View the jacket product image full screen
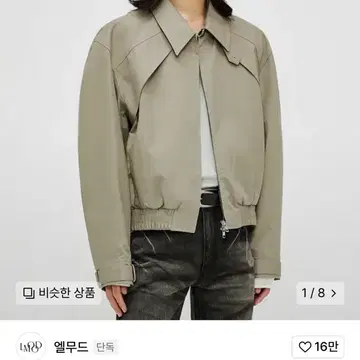This screenshot has height=360, width=360. [180, 160]
